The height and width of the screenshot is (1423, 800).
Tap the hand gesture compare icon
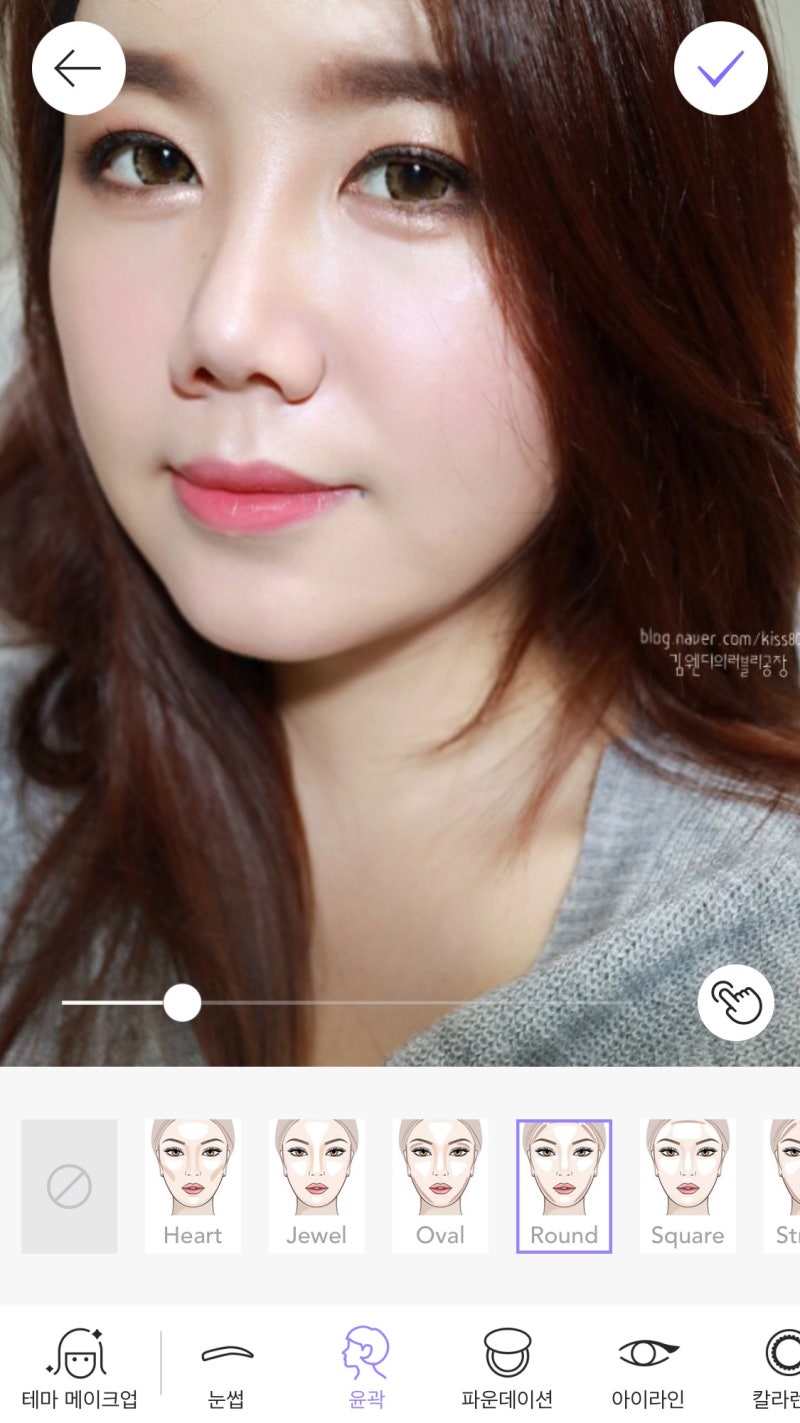pos(736,1003)
